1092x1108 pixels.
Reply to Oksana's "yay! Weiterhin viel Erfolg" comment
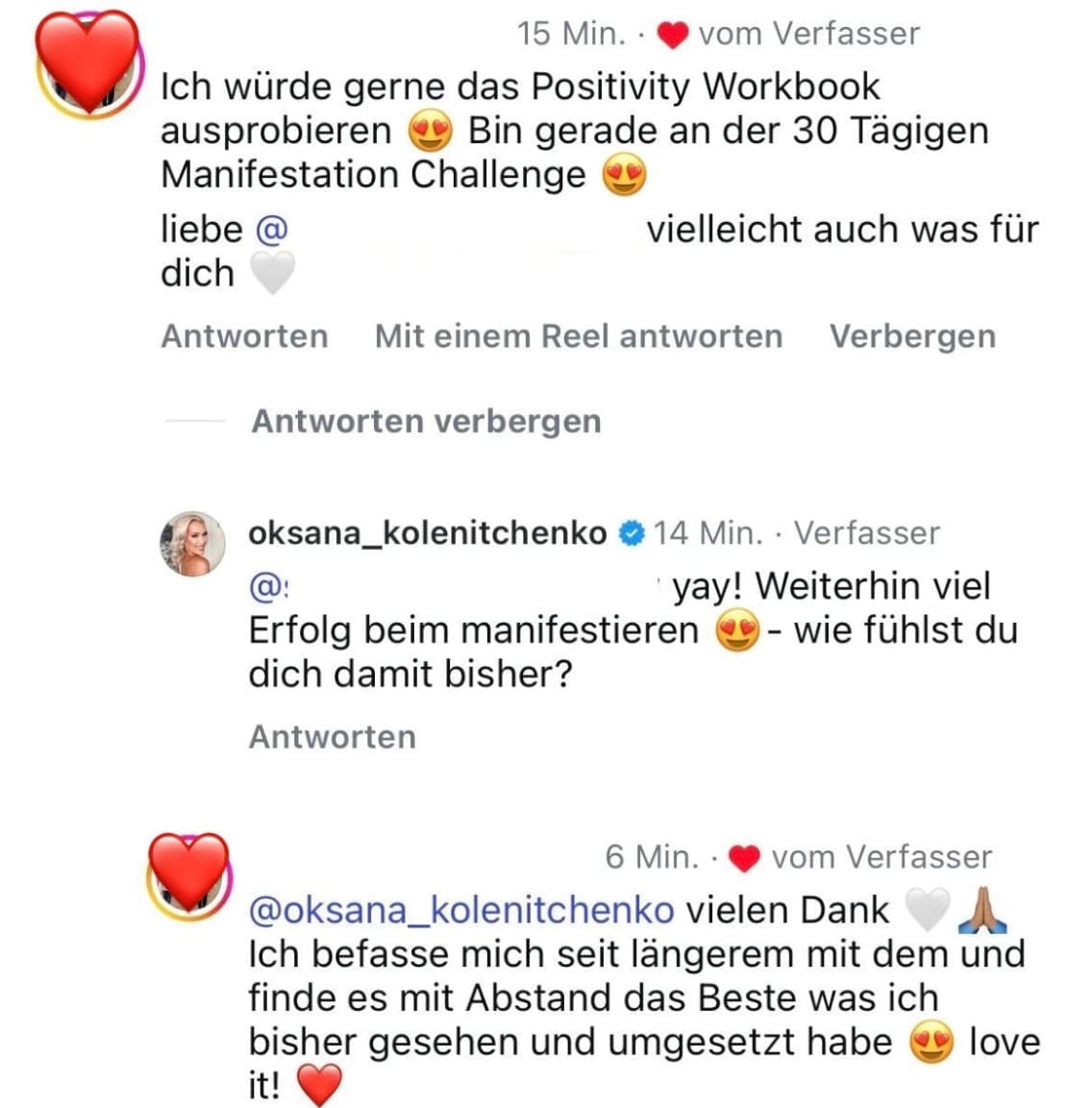[x=332, y=737]
